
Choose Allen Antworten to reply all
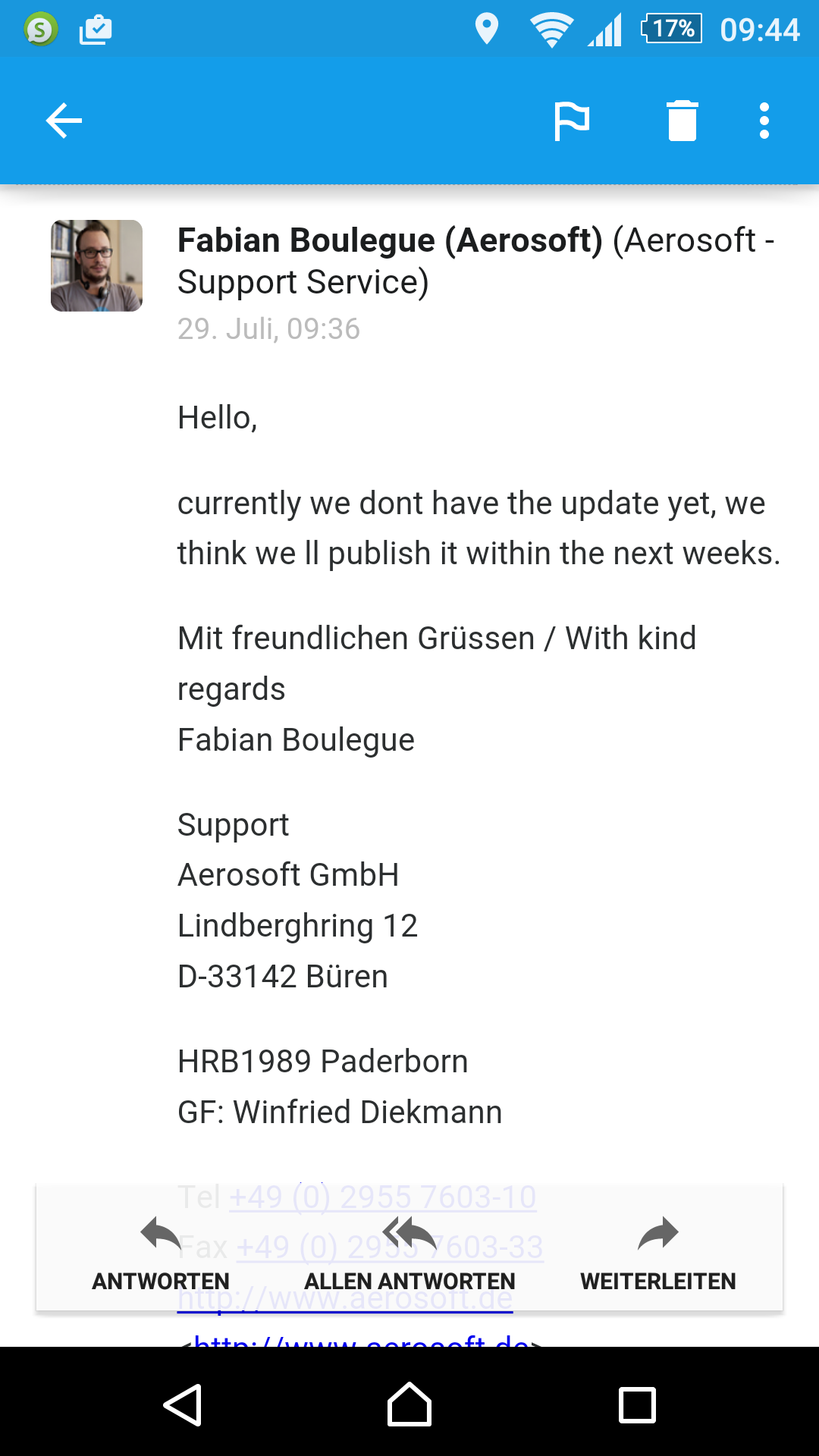409,1253
